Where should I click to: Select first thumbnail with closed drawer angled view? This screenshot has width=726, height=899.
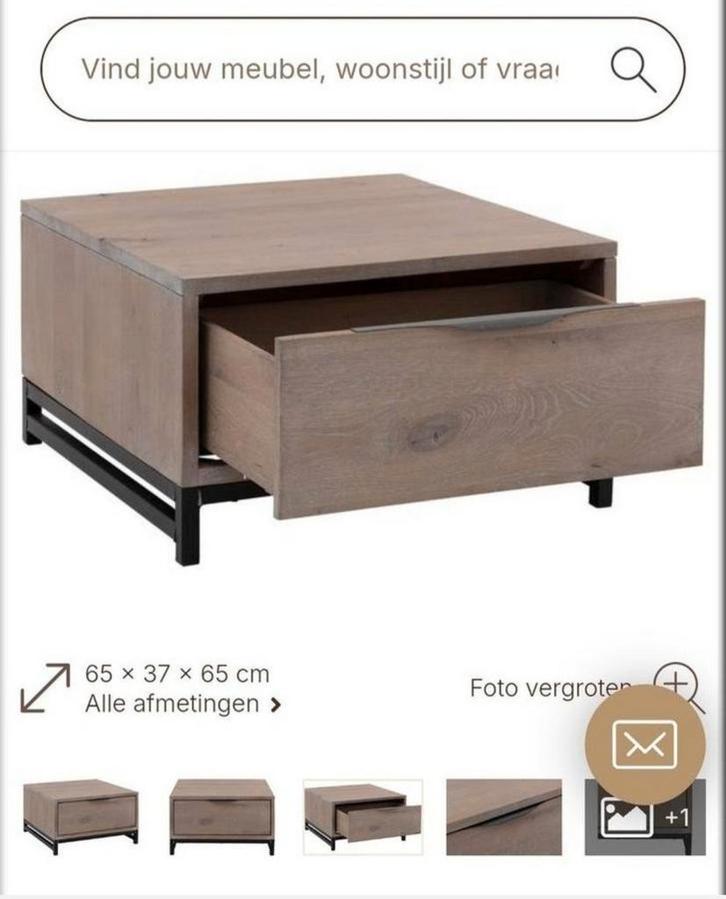coord(80,816)
